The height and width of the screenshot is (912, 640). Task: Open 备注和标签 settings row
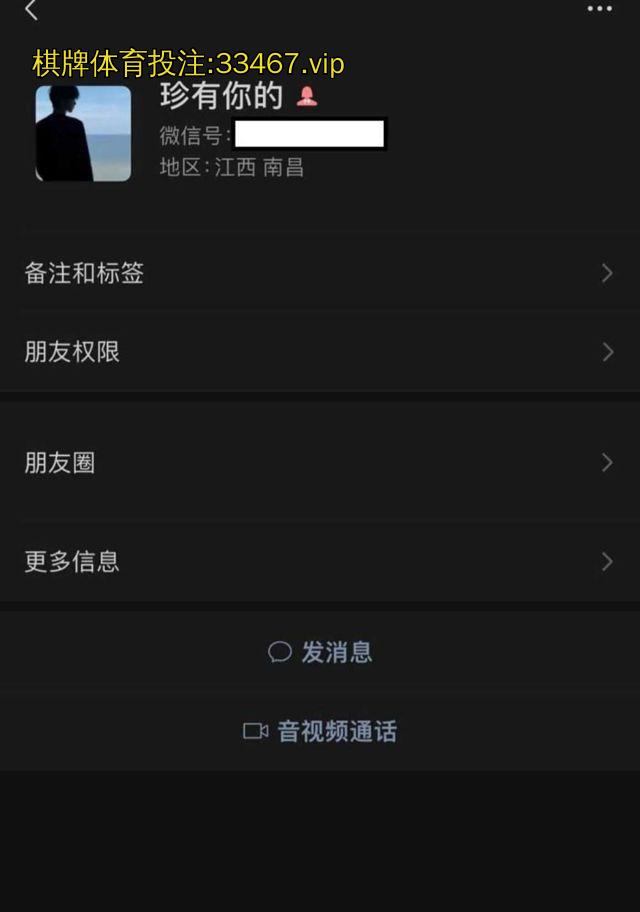pyautogui.click(x=320, y=273)
